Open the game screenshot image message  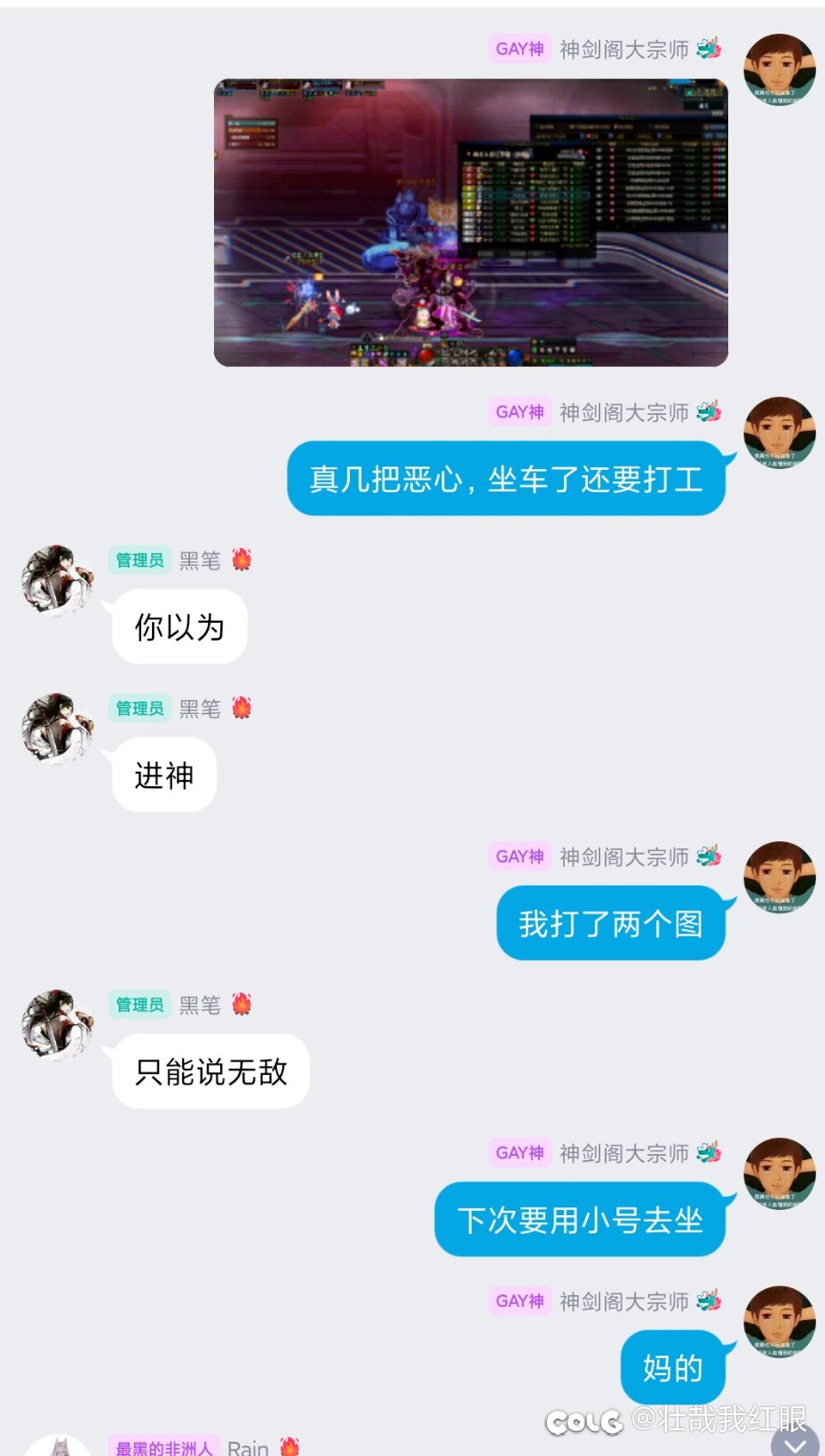coord(471,222)
